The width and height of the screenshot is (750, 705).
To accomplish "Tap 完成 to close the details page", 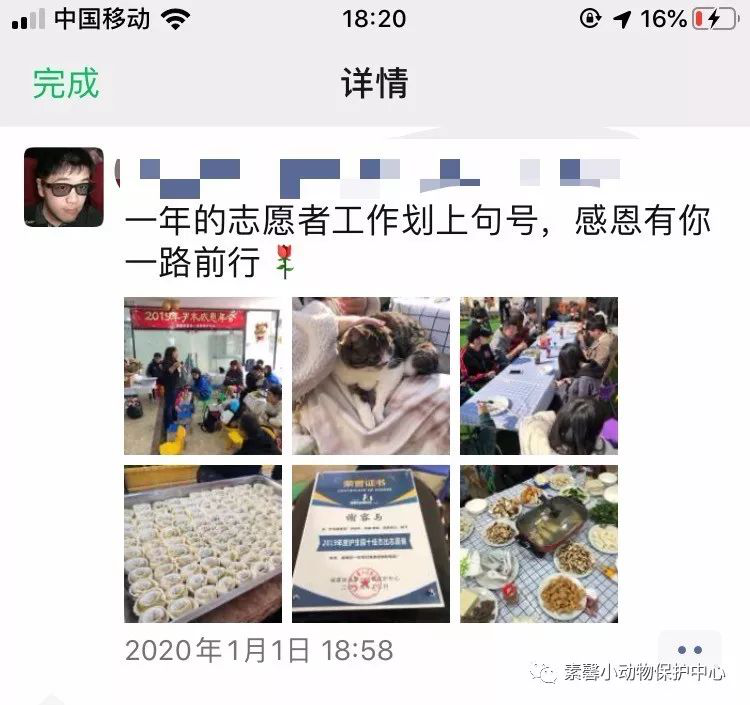I will point(66,83).
